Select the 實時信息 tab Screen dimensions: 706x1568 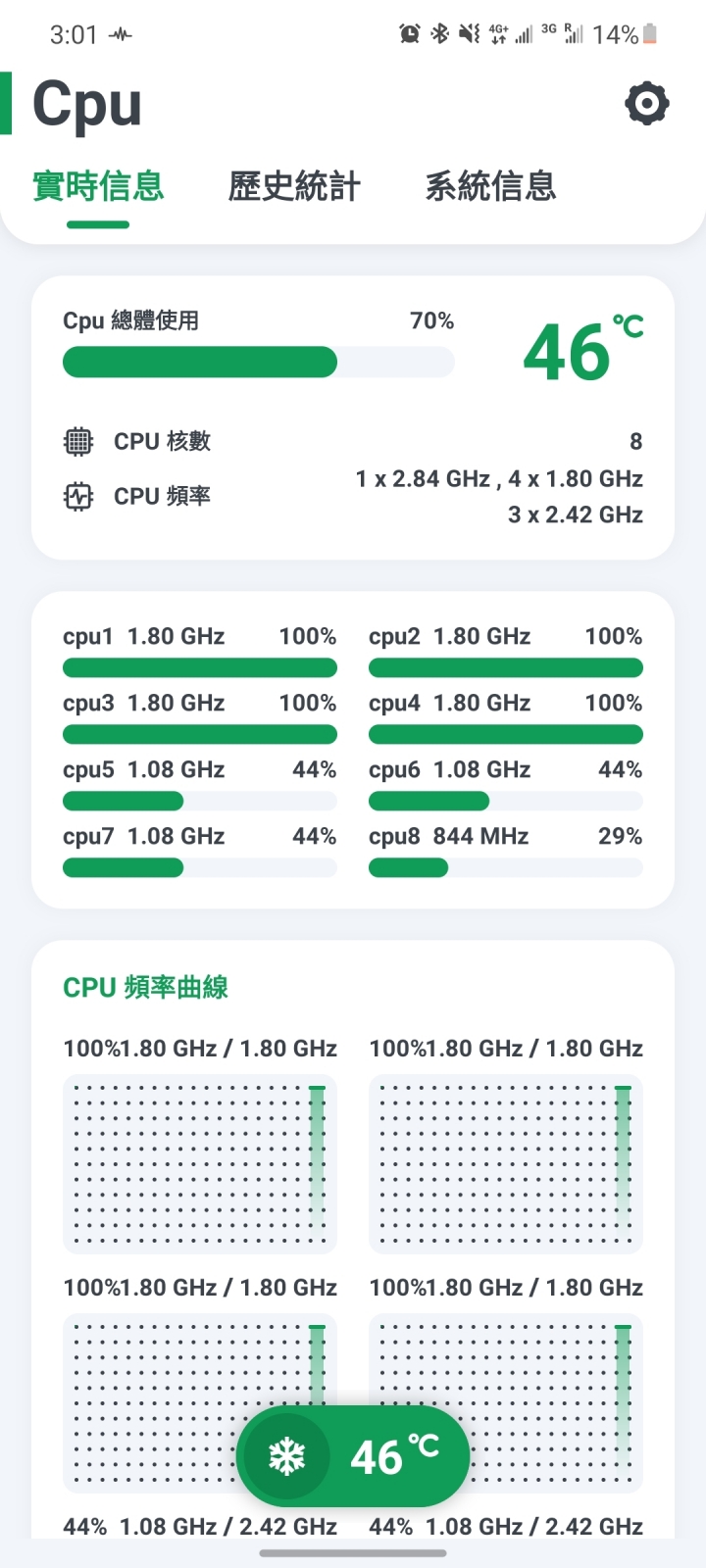click(x=98, y=186)
